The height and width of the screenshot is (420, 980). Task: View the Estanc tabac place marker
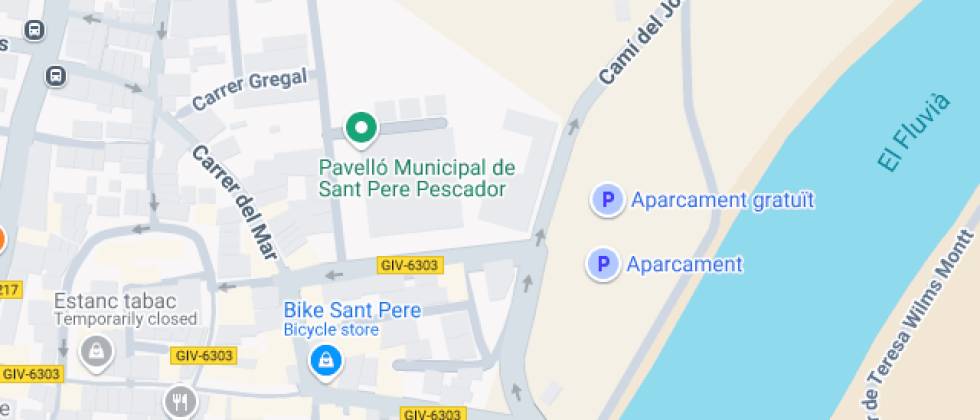(x=96, y=351)
